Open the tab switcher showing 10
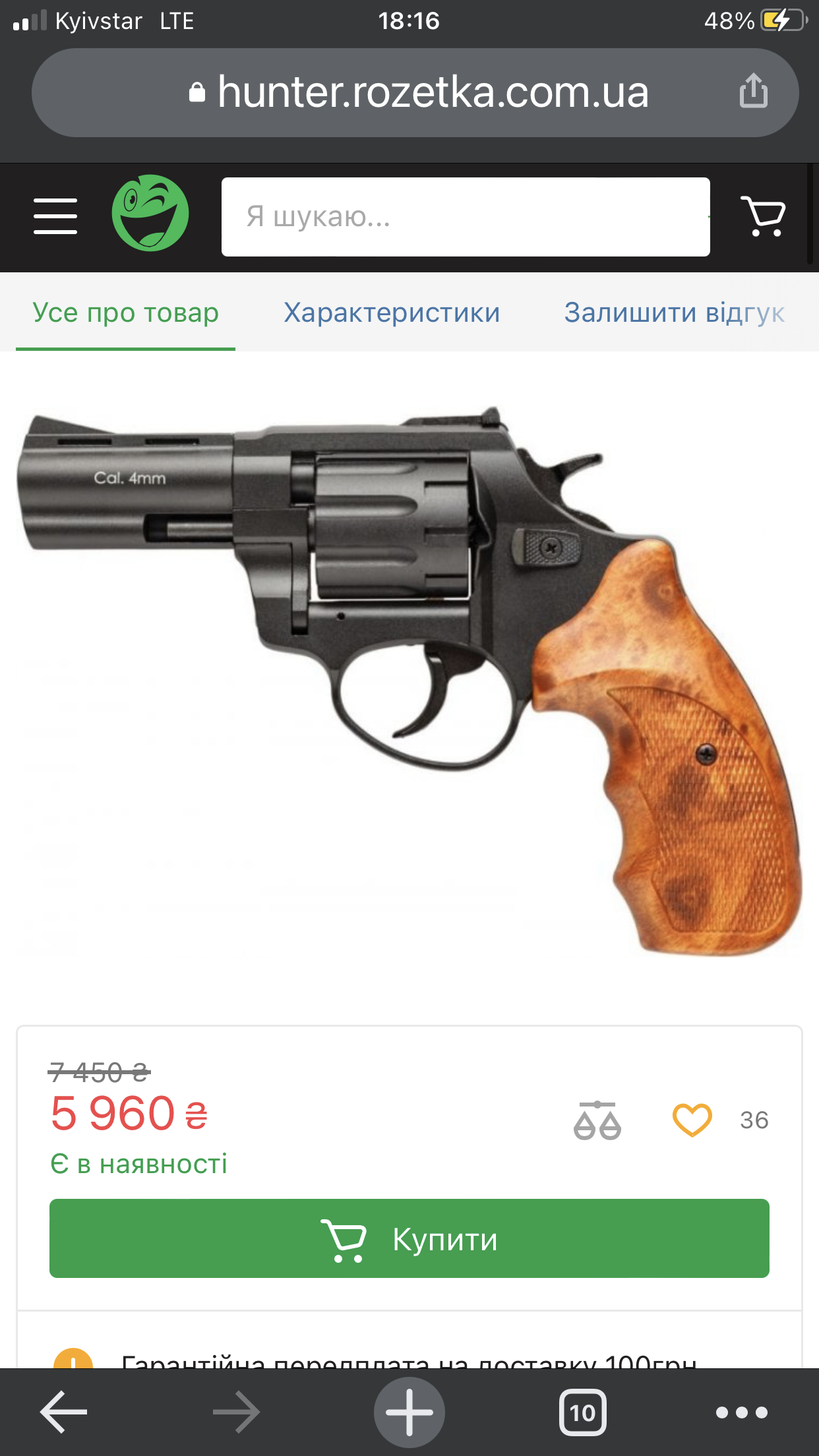Image resolution: width=819 pixels, height=1456 pixels. [583, 1412]
